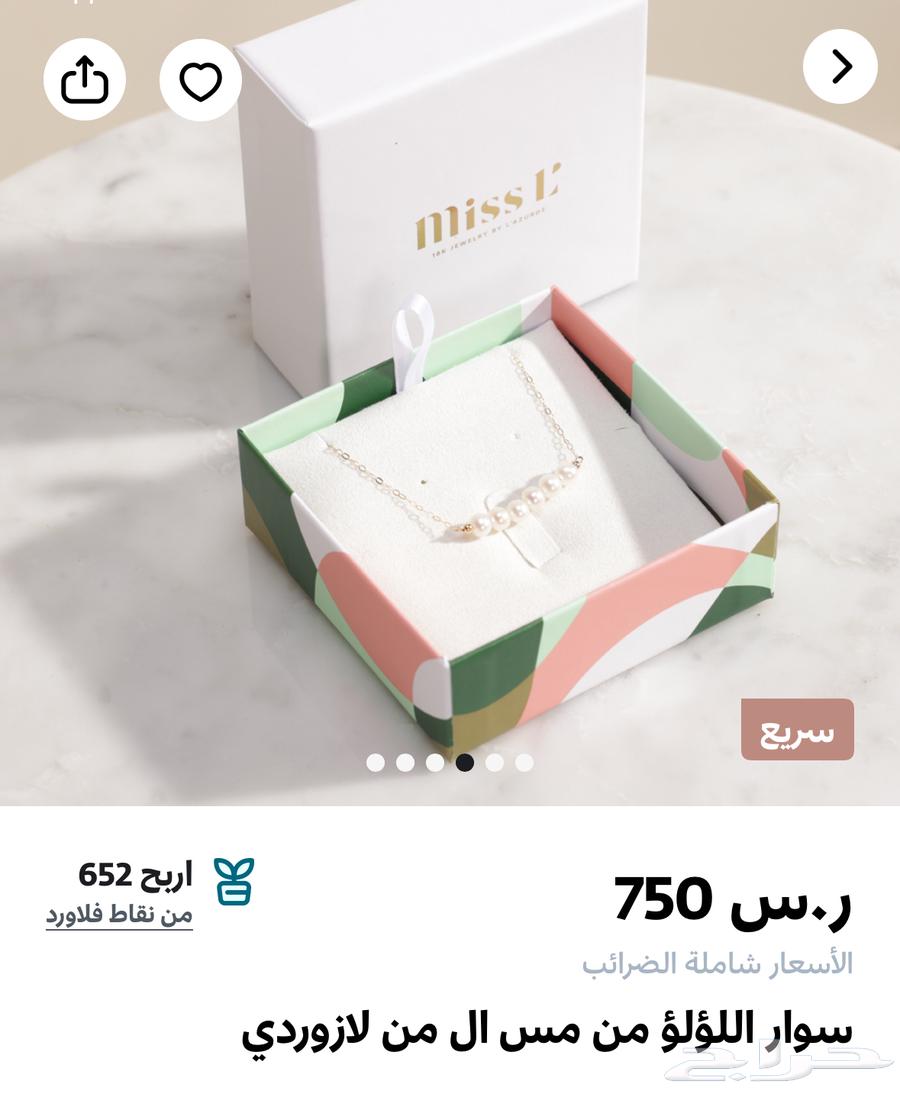Go forward with the arrow button
Viewport: 900px width, 1094px height.
(x=841, y=67)
